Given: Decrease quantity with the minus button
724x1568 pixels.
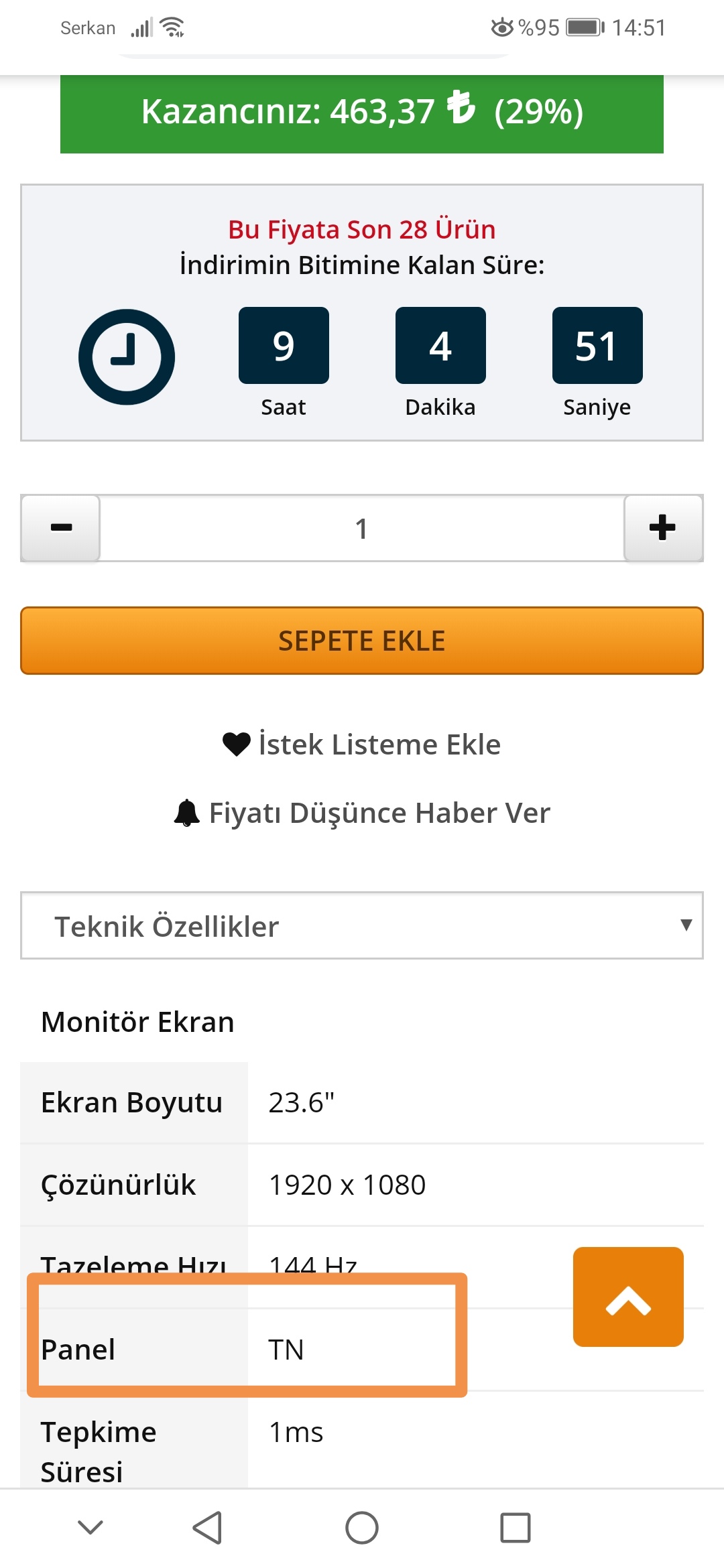Looking at the screenshot, I should [61, 528].
